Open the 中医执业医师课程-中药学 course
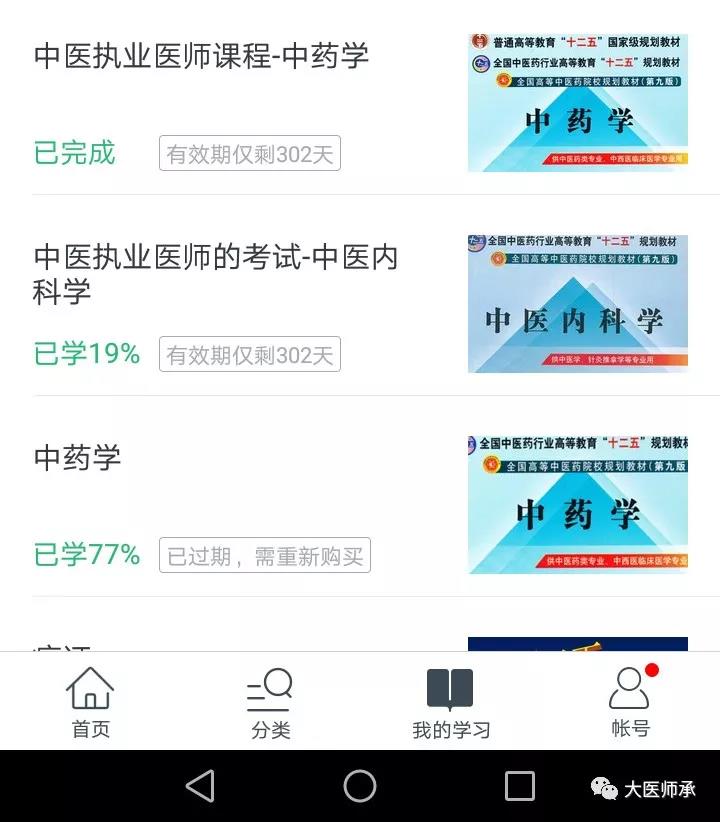This screenshot has width=720, height=822. pos(201,56)
